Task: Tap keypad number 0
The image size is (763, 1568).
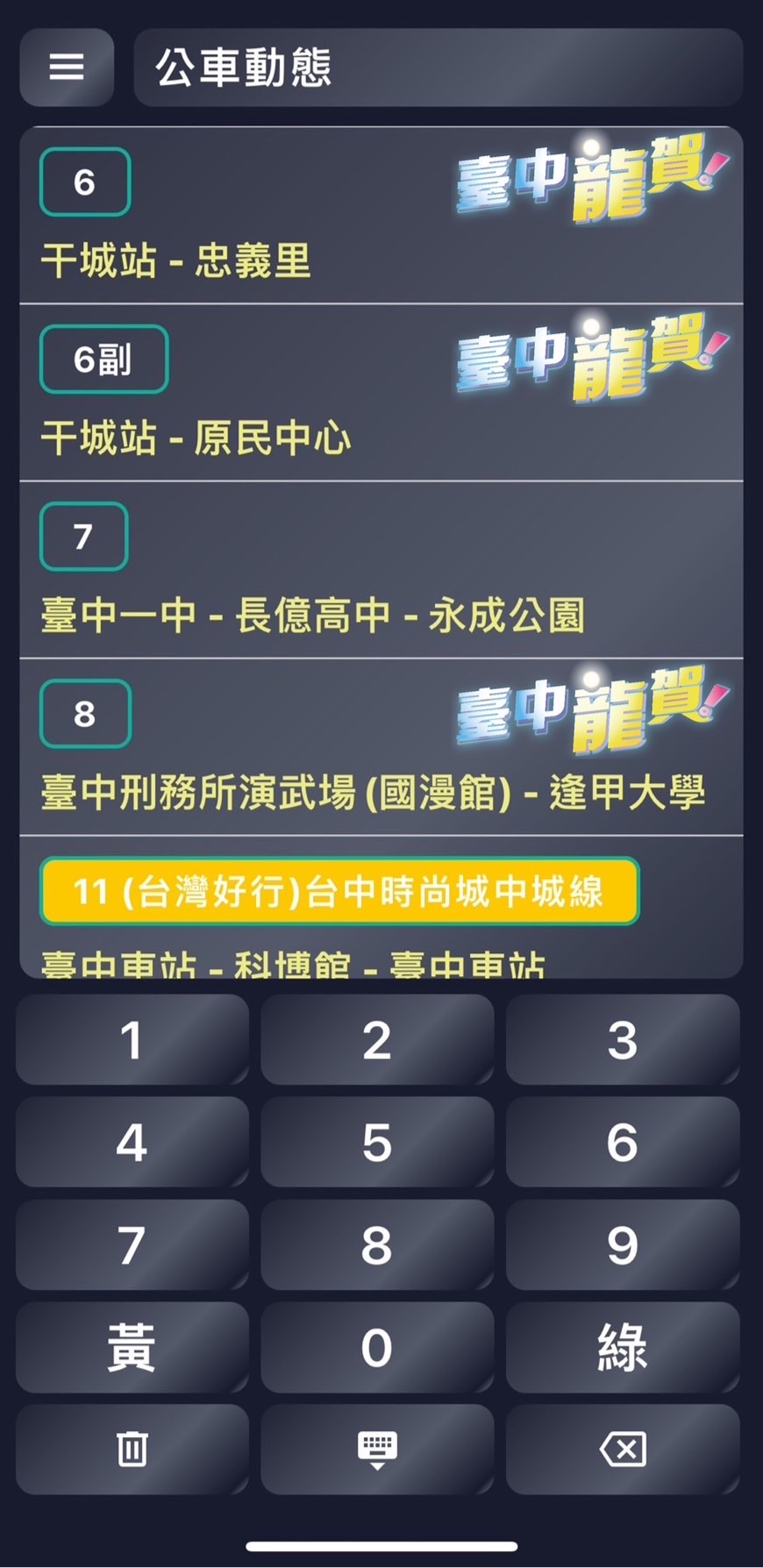Action: point(377,1347)
